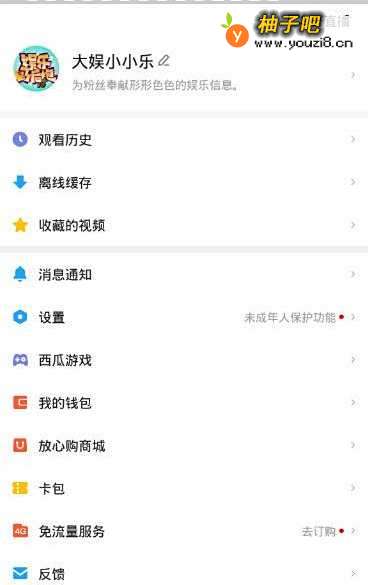
Task: Open 西瓜游戏 games
Action: pos(184,360)
